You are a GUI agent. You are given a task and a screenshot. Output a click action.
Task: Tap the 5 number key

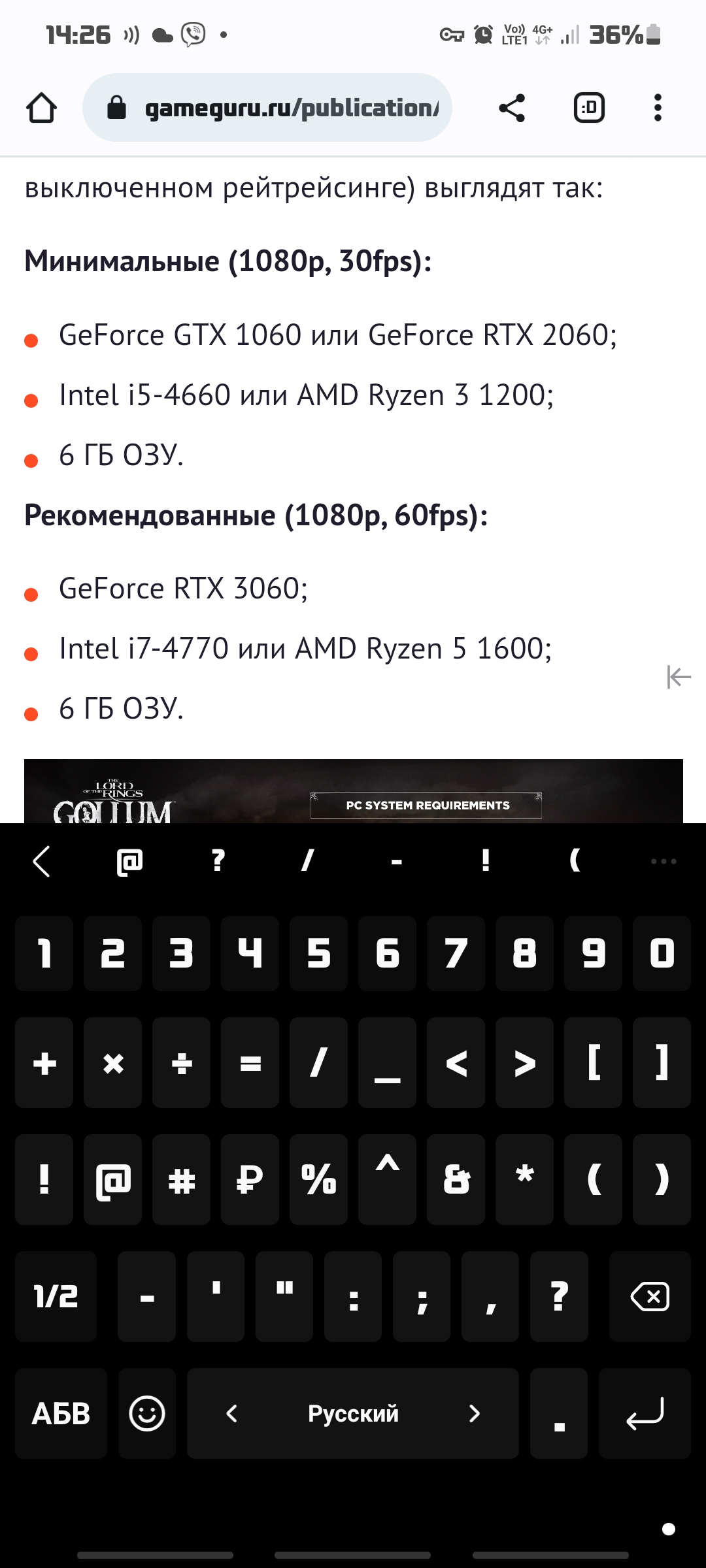coord(318,953)
